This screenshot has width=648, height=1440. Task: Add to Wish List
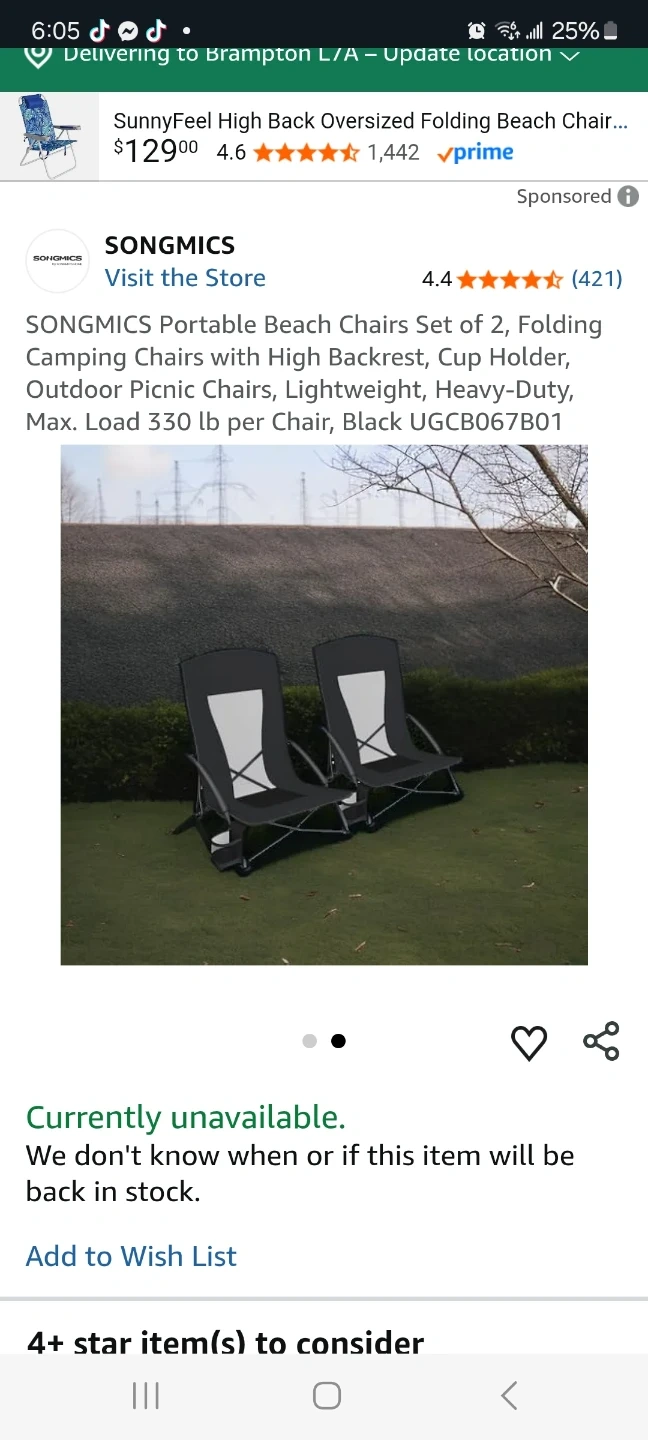[x=131, y=1256]
